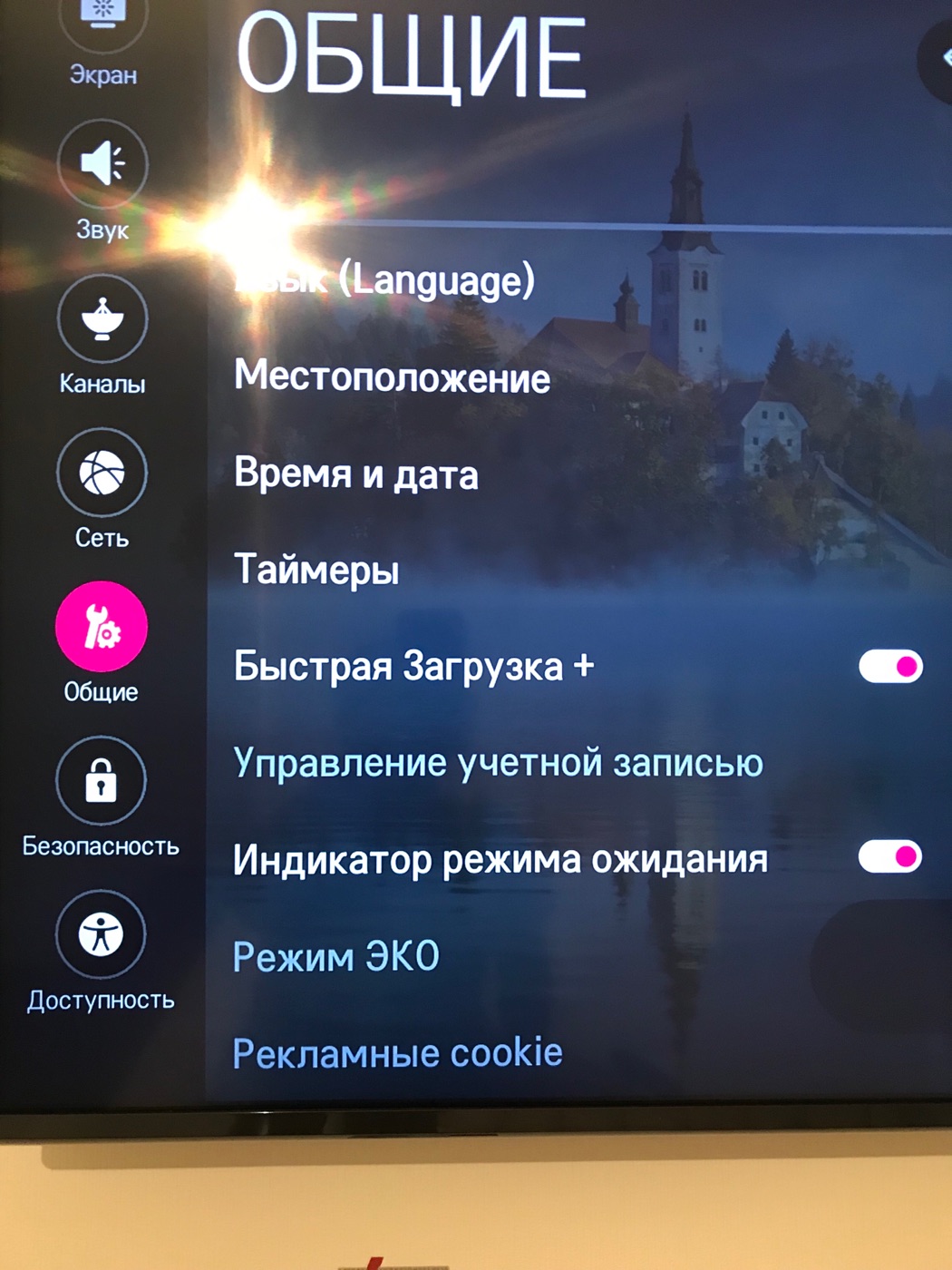Open Время и дата settings
Image resolution: width=952 pixels, height=1270 pixels.
(x=355, y=474)
